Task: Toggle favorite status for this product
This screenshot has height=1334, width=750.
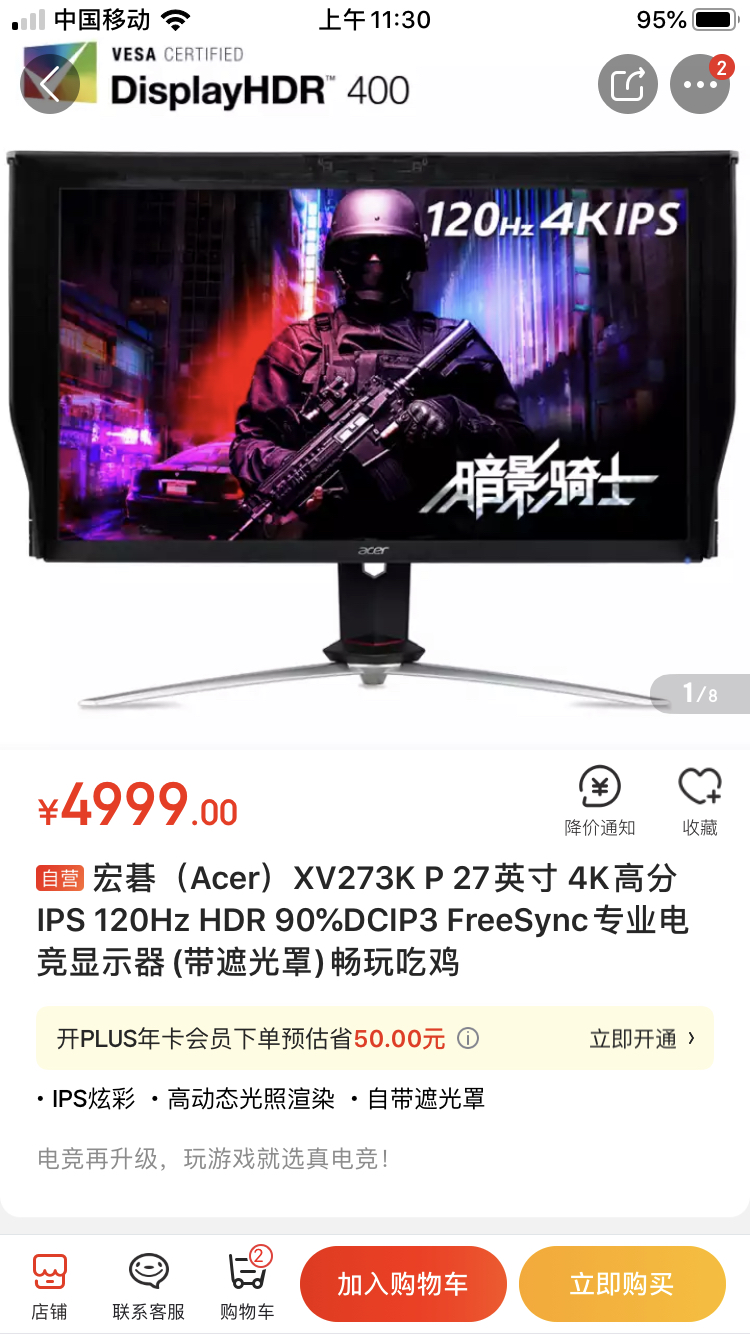Action: pos(701,800)
